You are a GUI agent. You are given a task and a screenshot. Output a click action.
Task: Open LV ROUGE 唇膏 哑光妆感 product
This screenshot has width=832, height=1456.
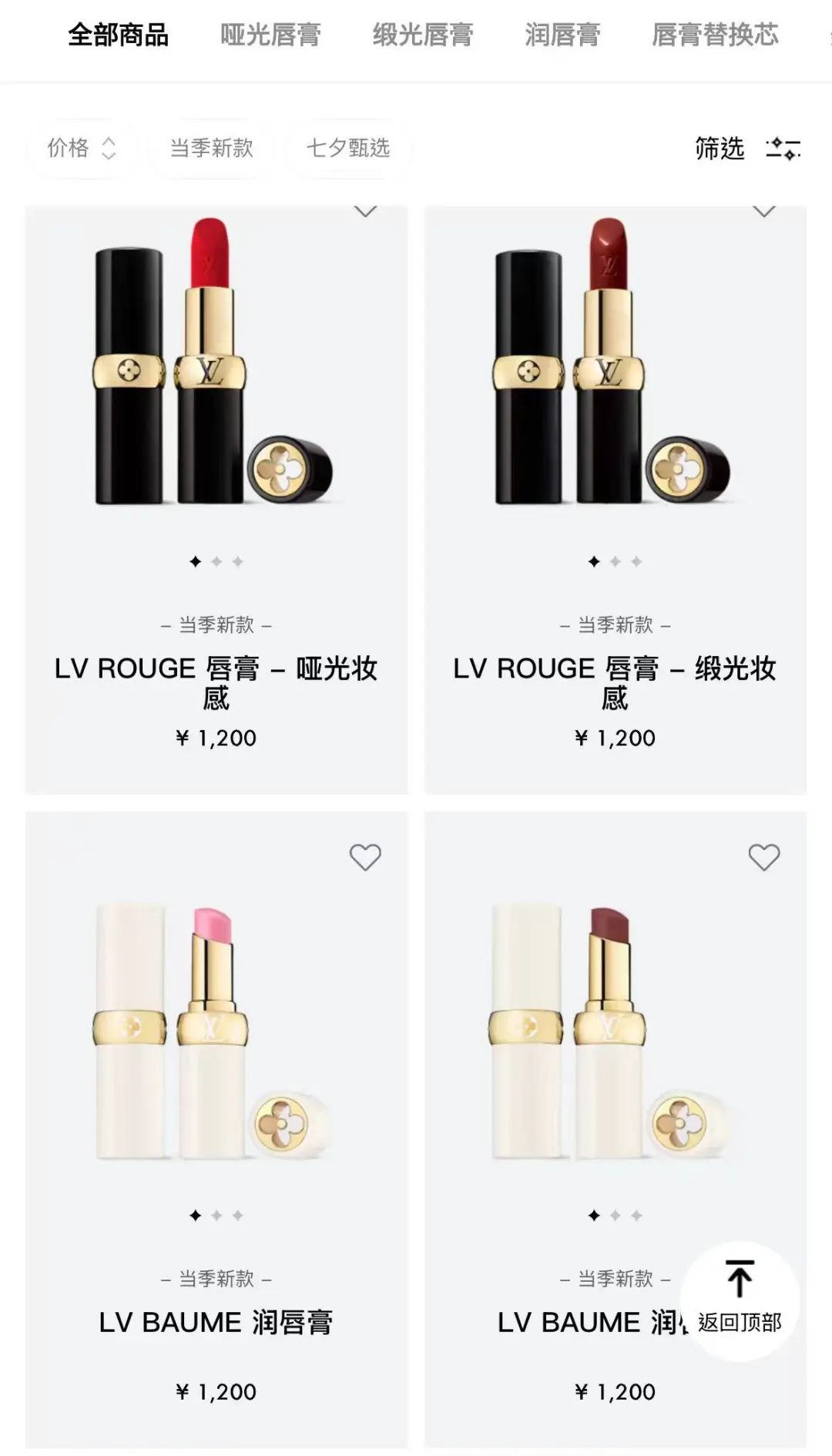click(216, 499)
